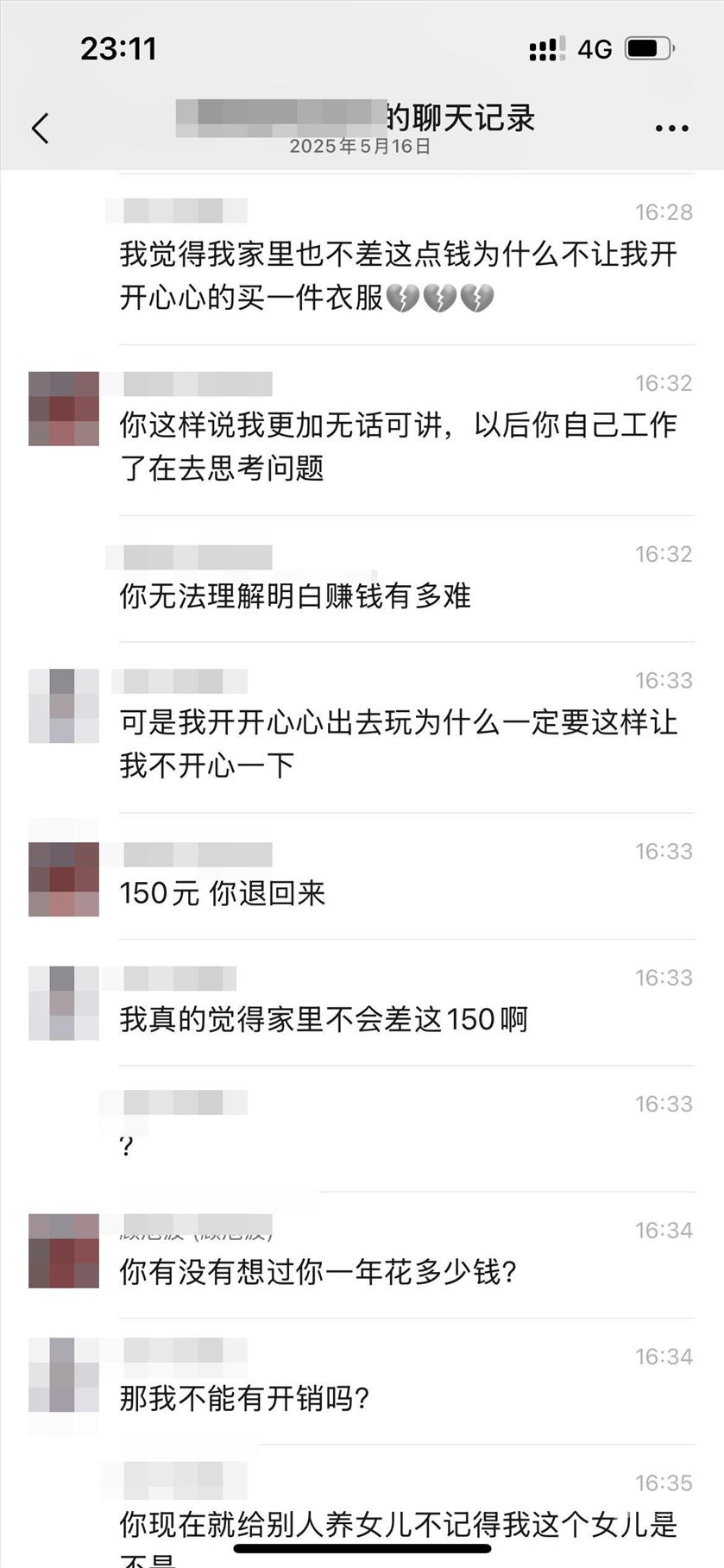Go back from the chat record
This screenshot has width=724, height=1568.
[41, 129]
